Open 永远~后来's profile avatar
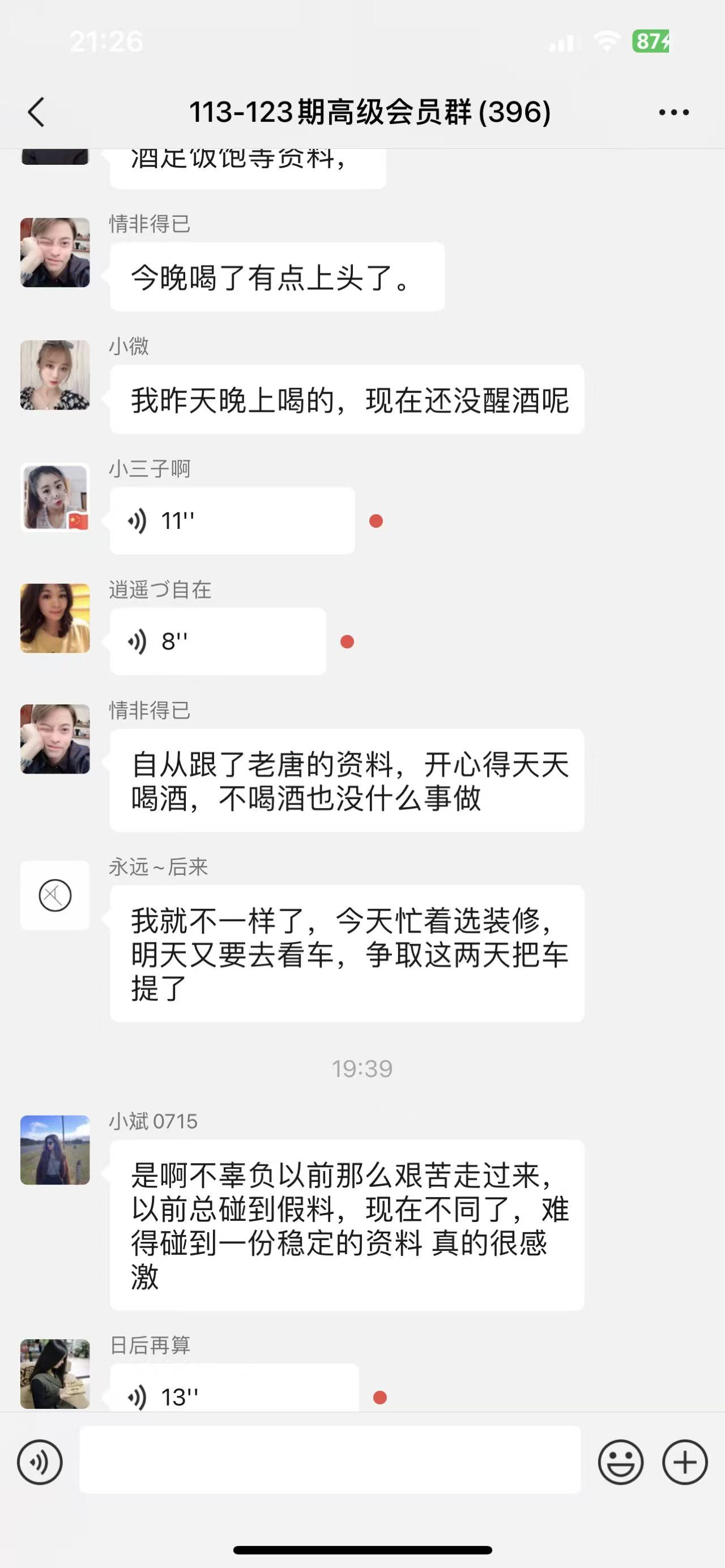 point(55,895)
